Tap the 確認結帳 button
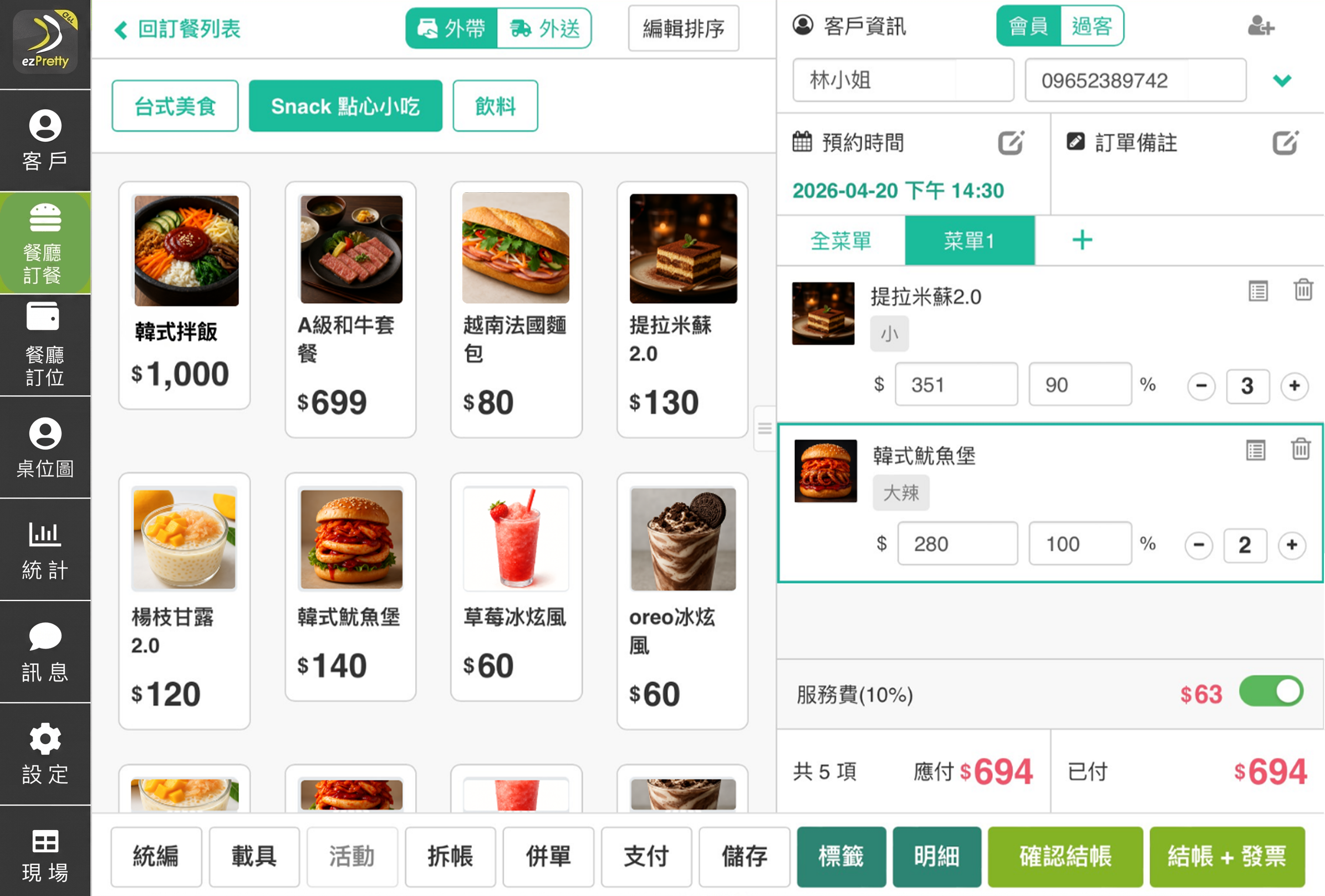Screen dimensions: 1325x896 click(1064, 856)
